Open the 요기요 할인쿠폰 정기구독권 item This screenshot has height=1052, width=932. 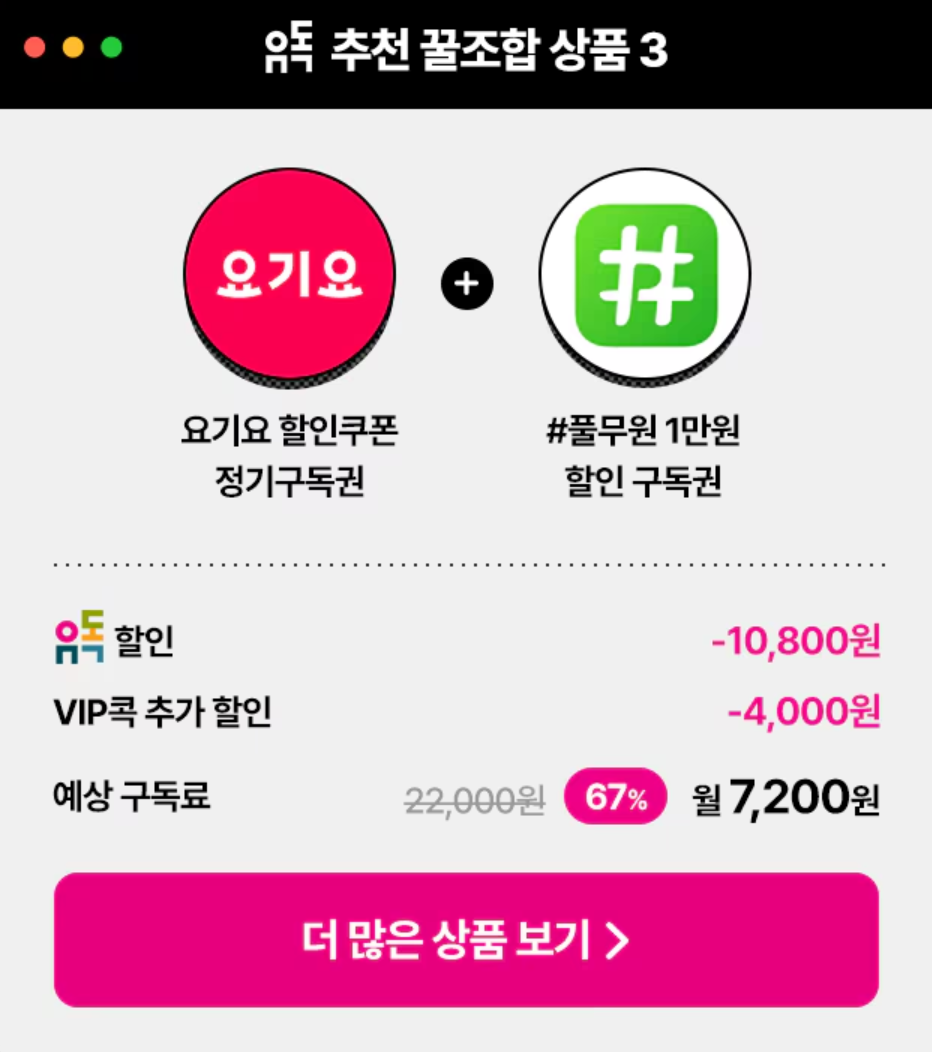pyautogui.click(x=288, y=455)
